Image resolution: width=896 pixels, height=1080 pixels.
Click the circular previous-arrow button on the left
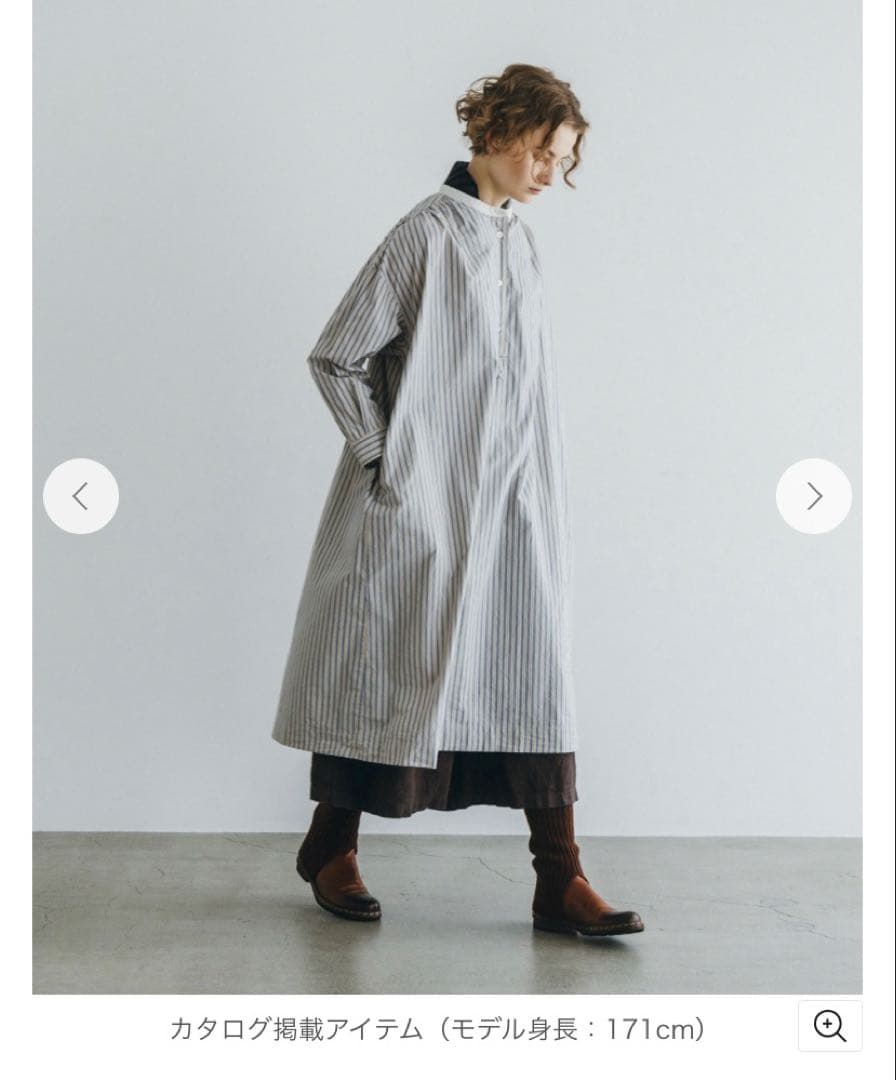pyautogui.click(x=80, y=495)
